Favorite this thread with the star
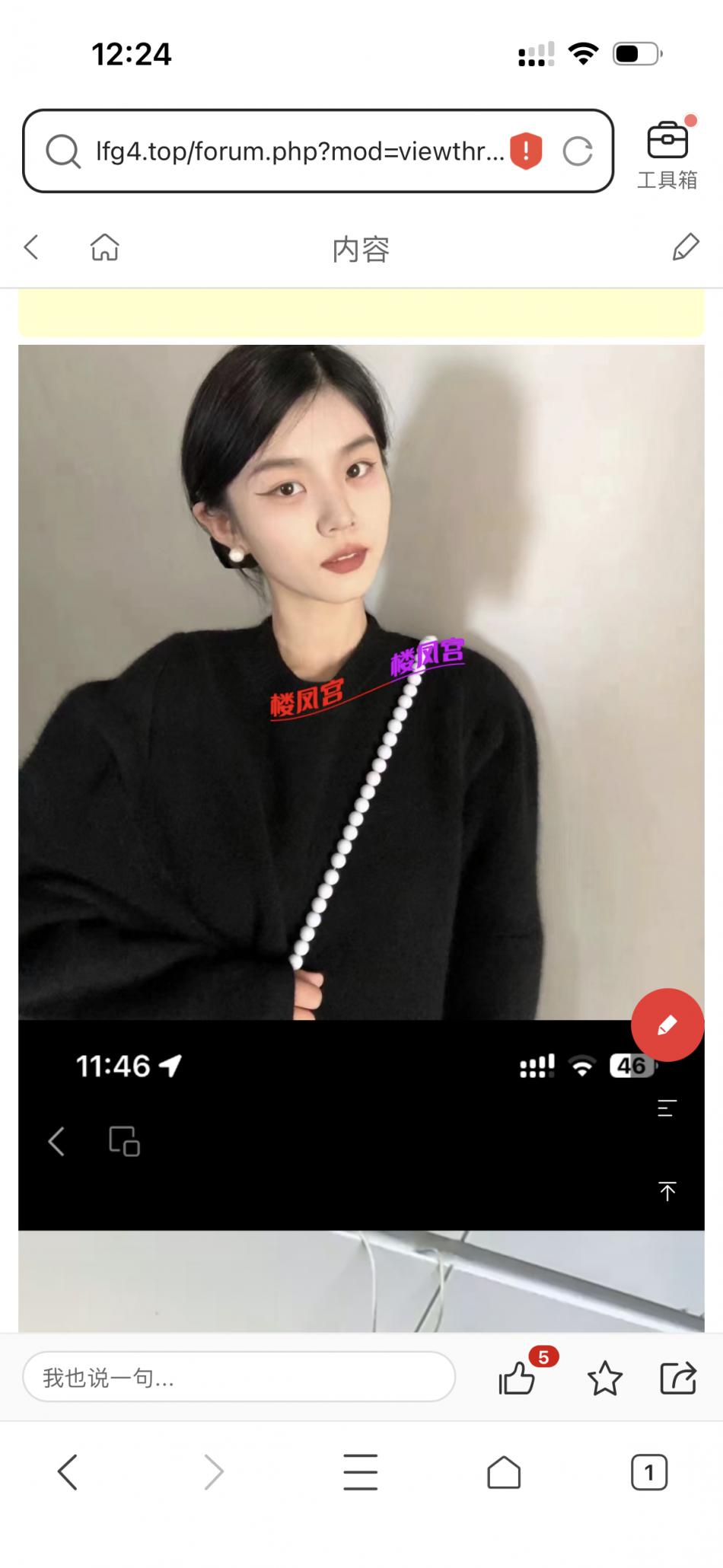 point(605,1378)
